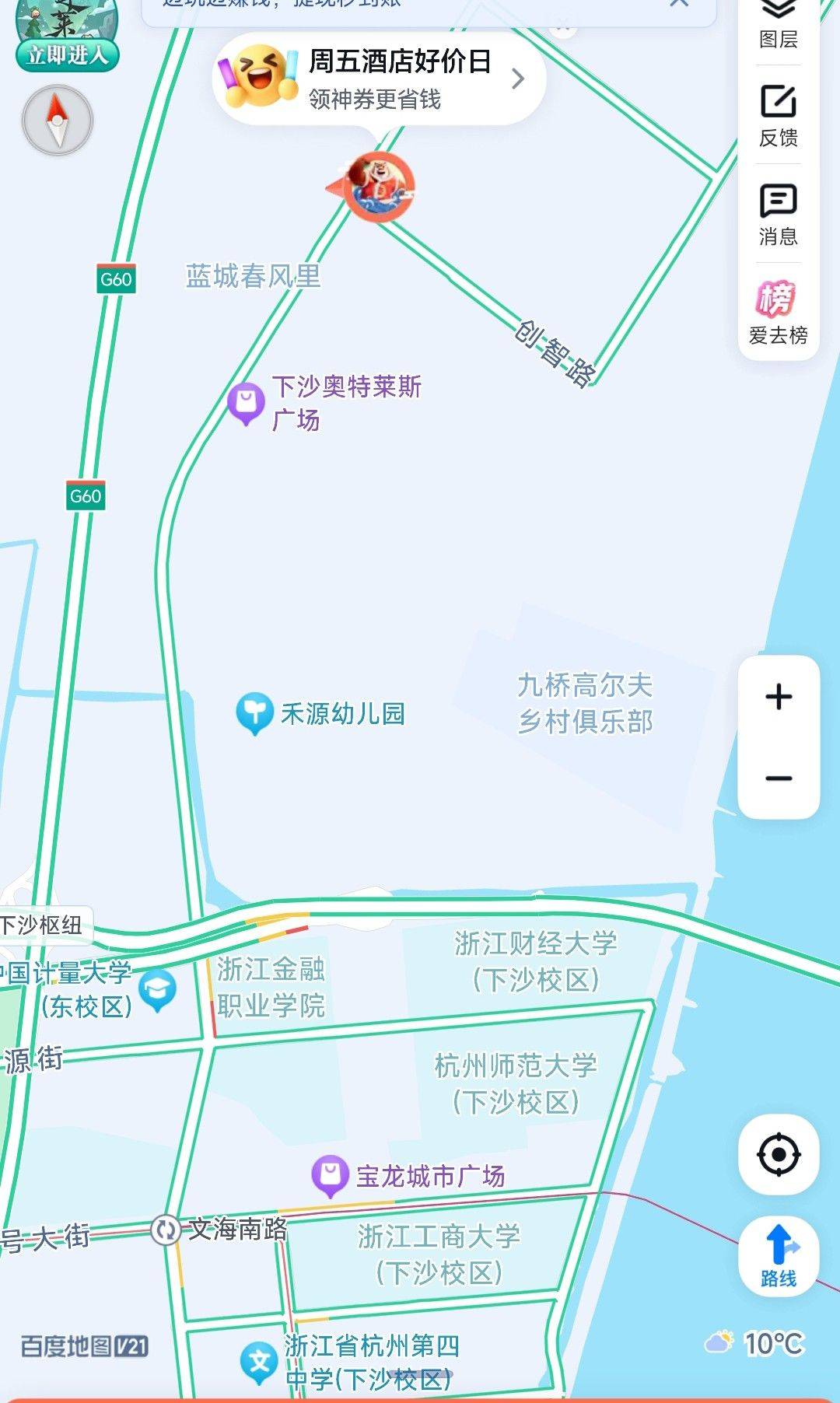Zoom out the map with minus button
The height and width of the screenshot is (1403, 840).
pyautogui.click(x=779, y=778)
